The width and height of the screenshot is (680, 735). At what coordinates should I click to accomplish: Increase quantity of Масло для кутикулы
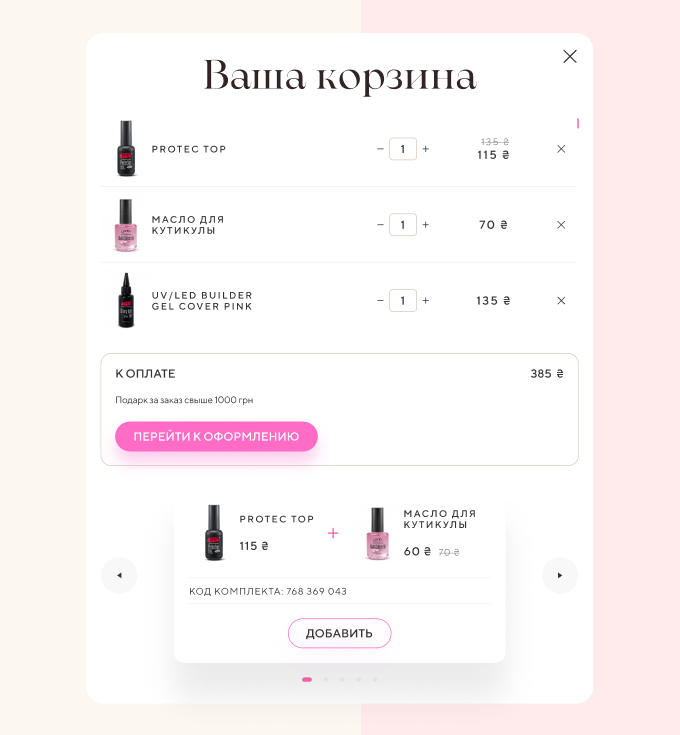pos(426,225)
